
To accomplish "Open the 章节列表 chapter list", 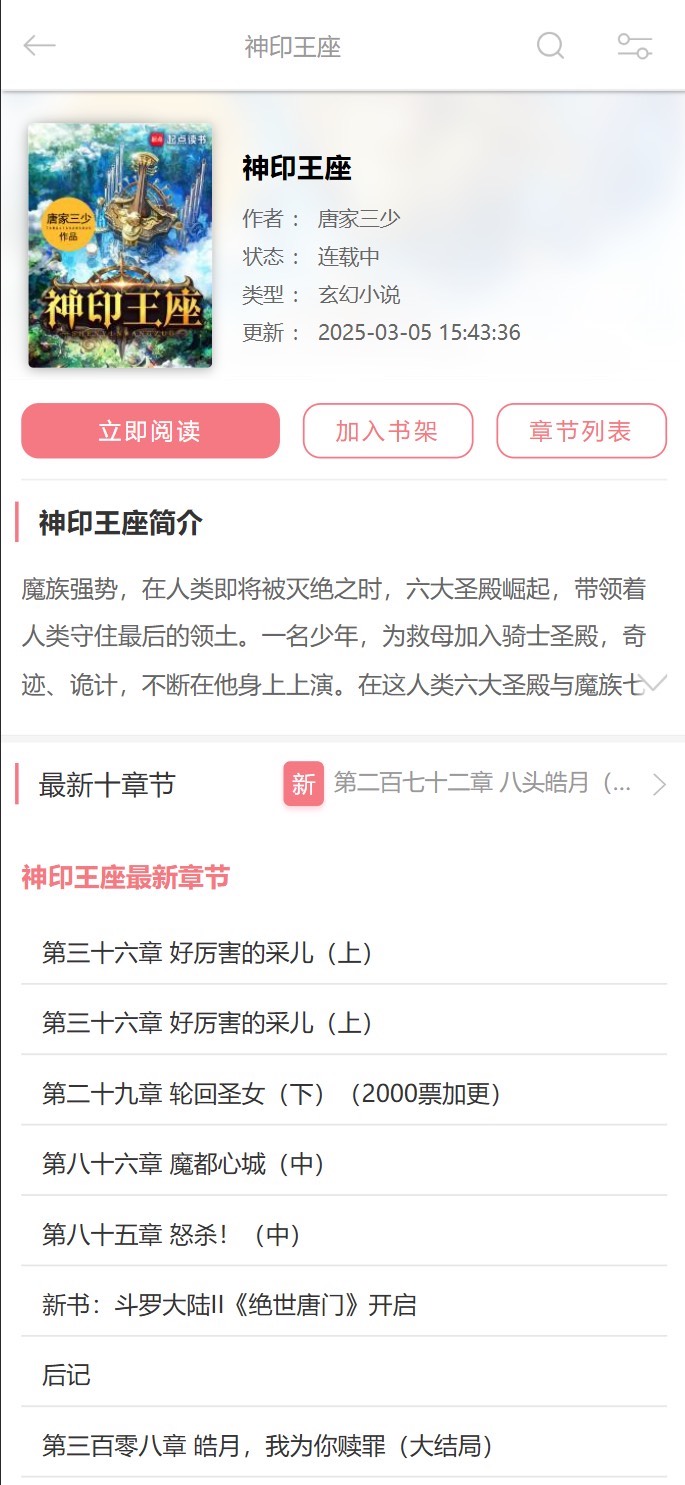I will click(x=581, y=431).
